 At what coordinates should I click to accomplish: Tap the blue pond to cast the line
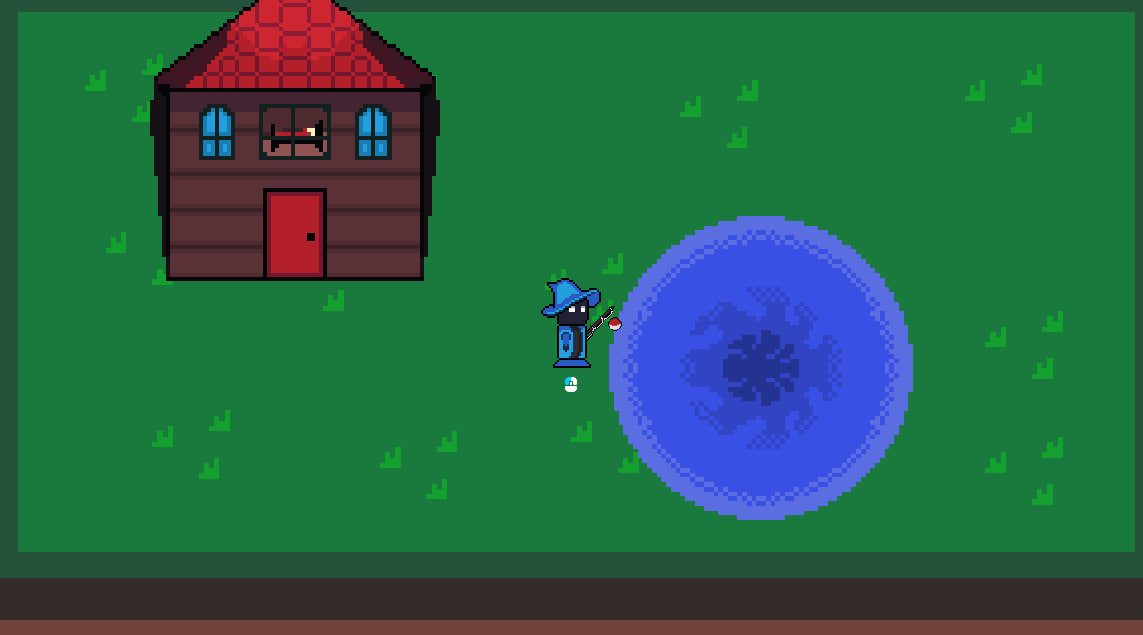[761, 367]
